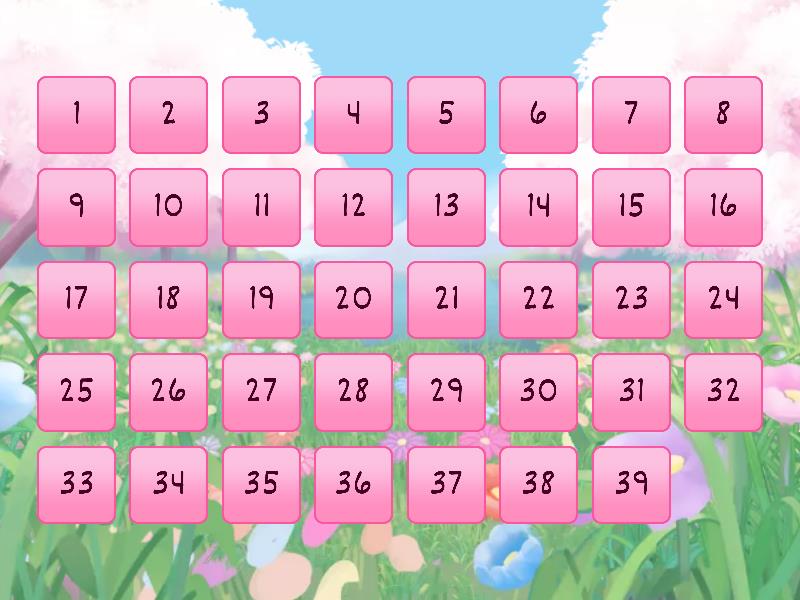Reveal box number 22
Screen dimensions: 800x600
point(538,299)
